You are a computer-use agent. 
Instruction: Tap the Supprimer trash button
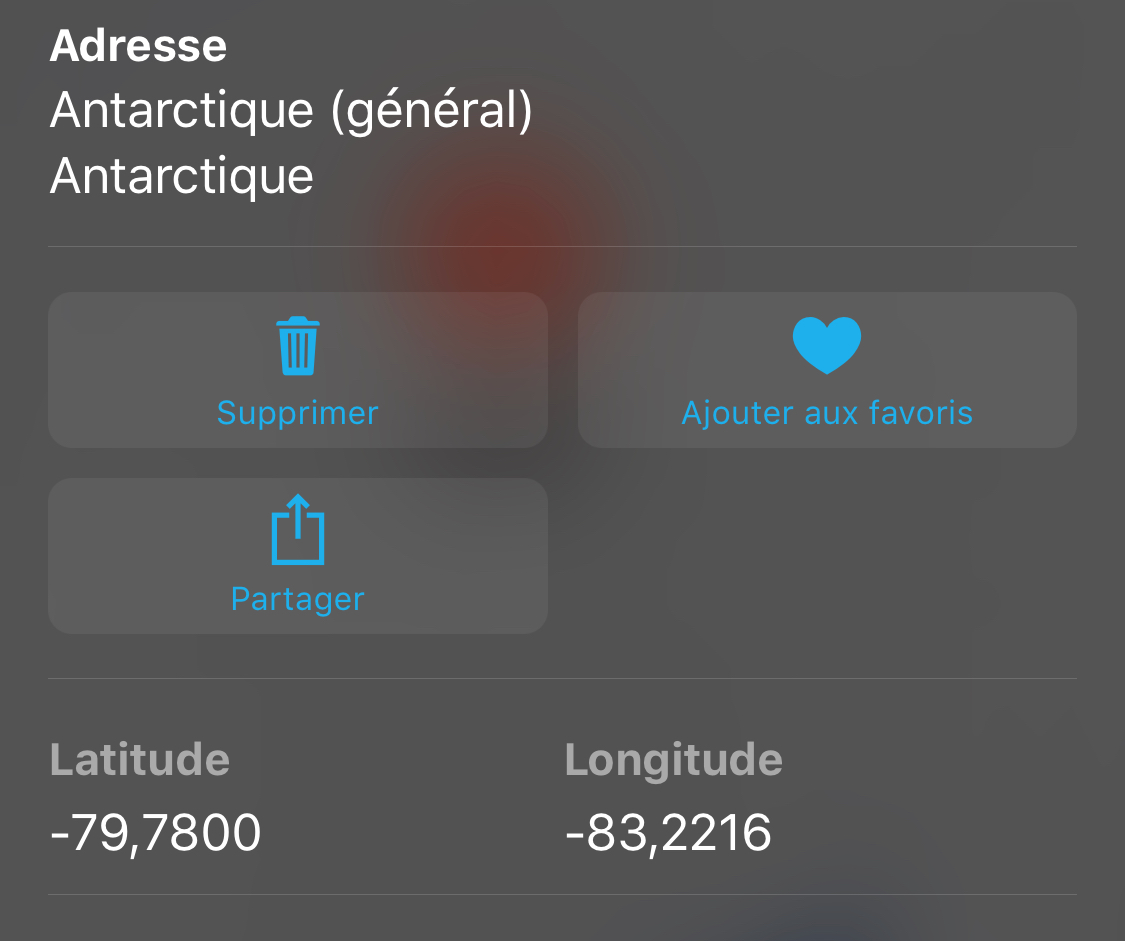click(298, 370)
